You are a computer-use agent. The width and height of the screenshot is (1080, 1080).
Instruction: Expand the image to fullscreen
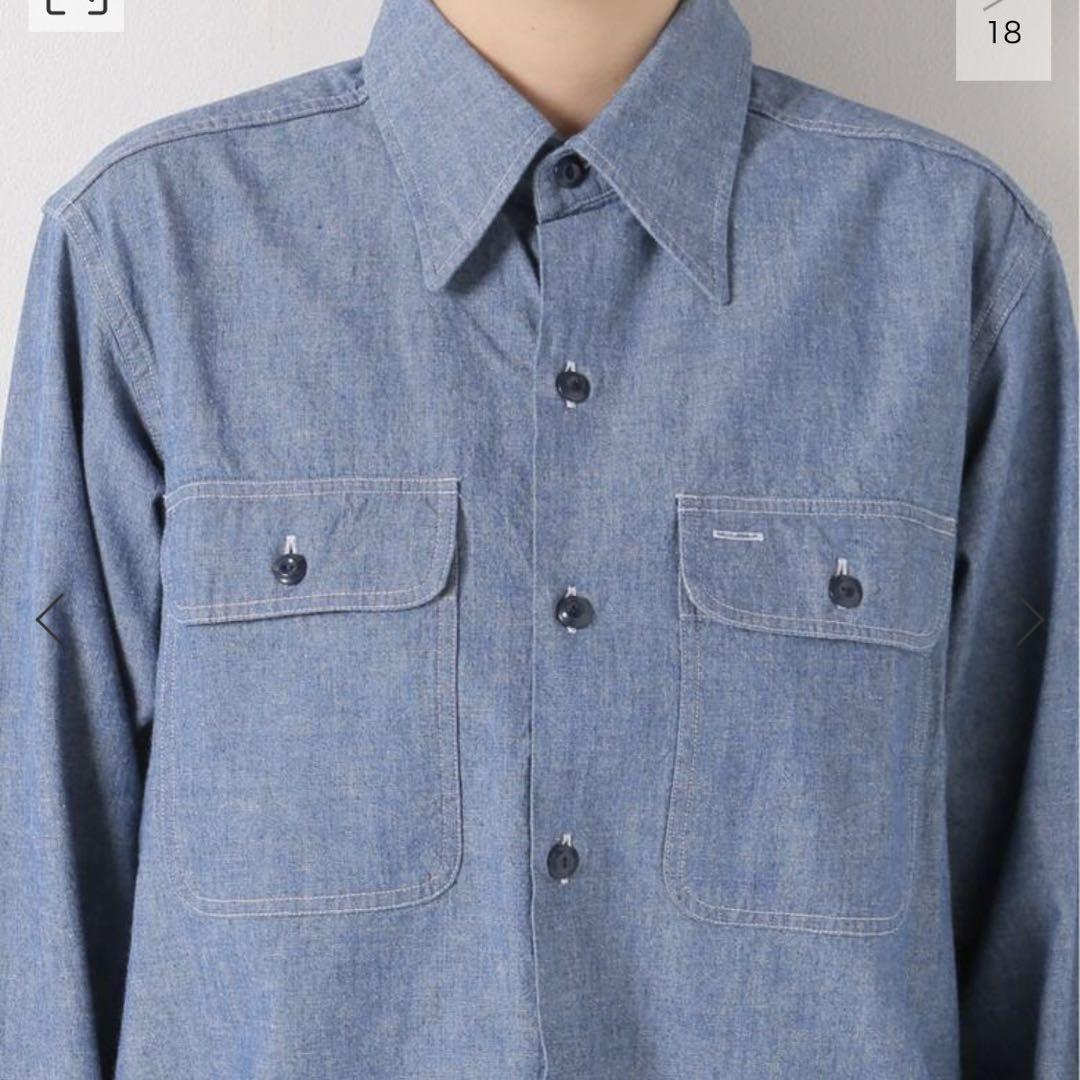click(x=76, y=10)
